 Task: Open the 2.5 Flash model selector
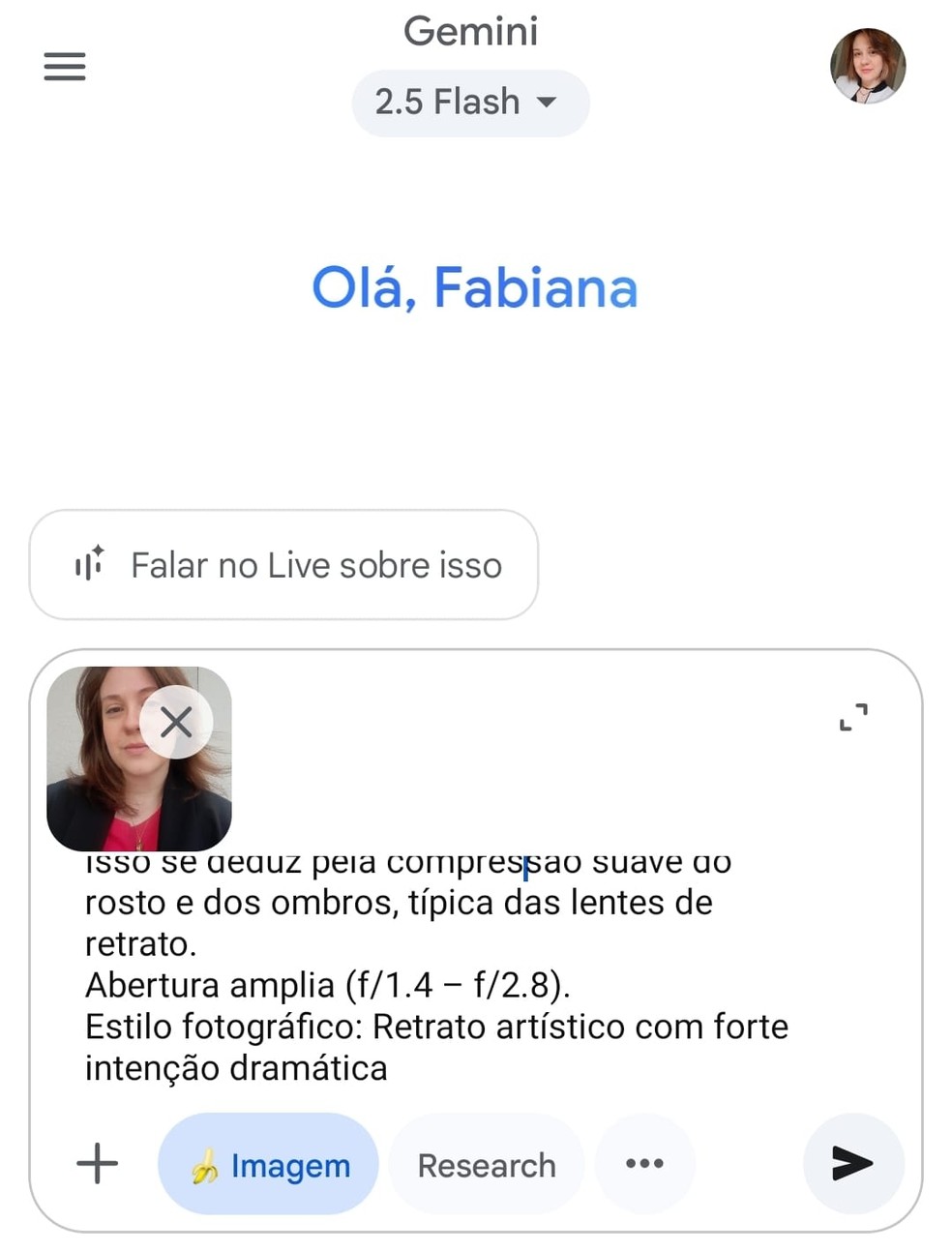tap(470, 103)
